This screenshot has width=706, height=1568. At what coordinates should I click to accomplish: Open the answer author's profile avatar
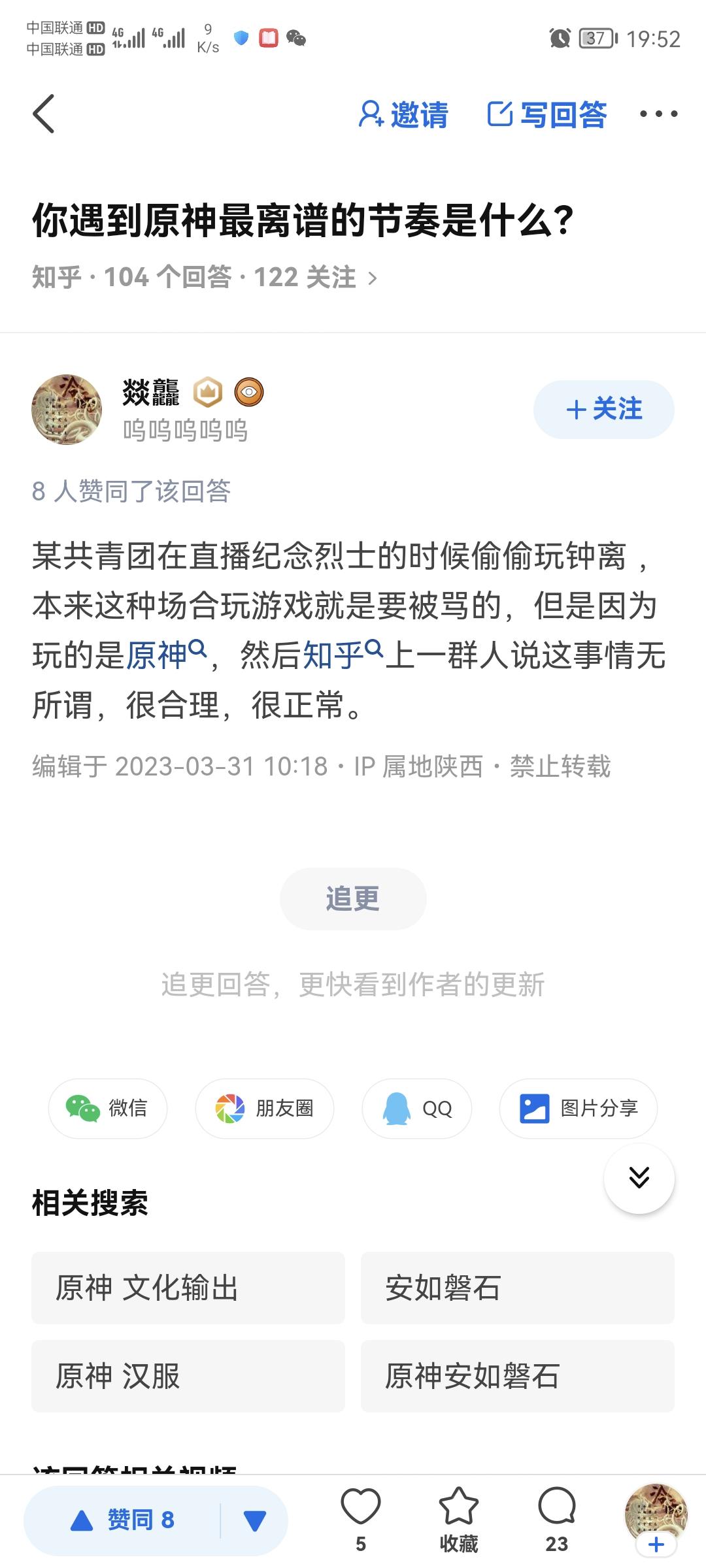(x=67, y=410)
